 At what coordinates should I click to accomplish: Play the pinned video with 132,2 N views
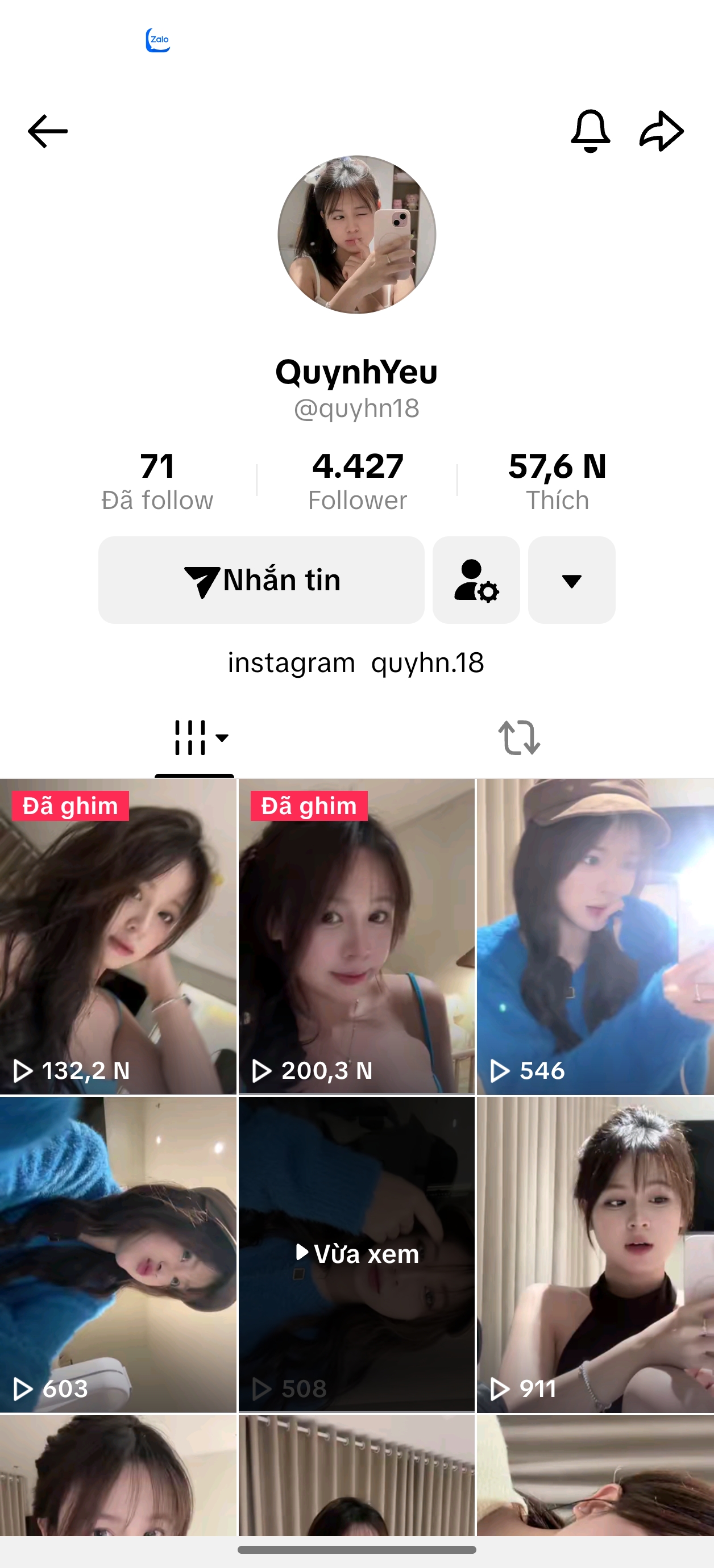pyautogui.click(x=118, y=937)
